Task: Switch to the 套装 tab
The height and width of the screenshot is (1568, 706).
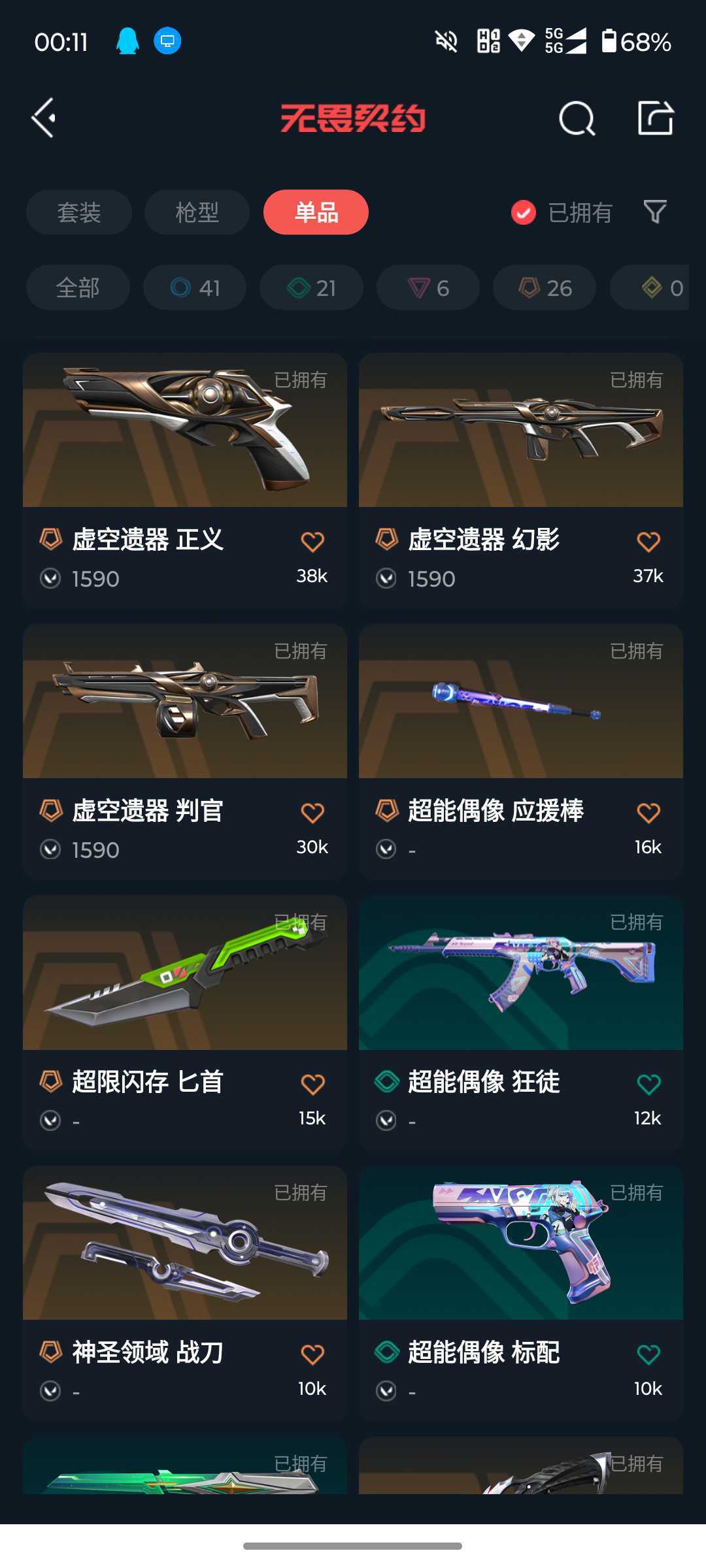Action: (79, 212)
